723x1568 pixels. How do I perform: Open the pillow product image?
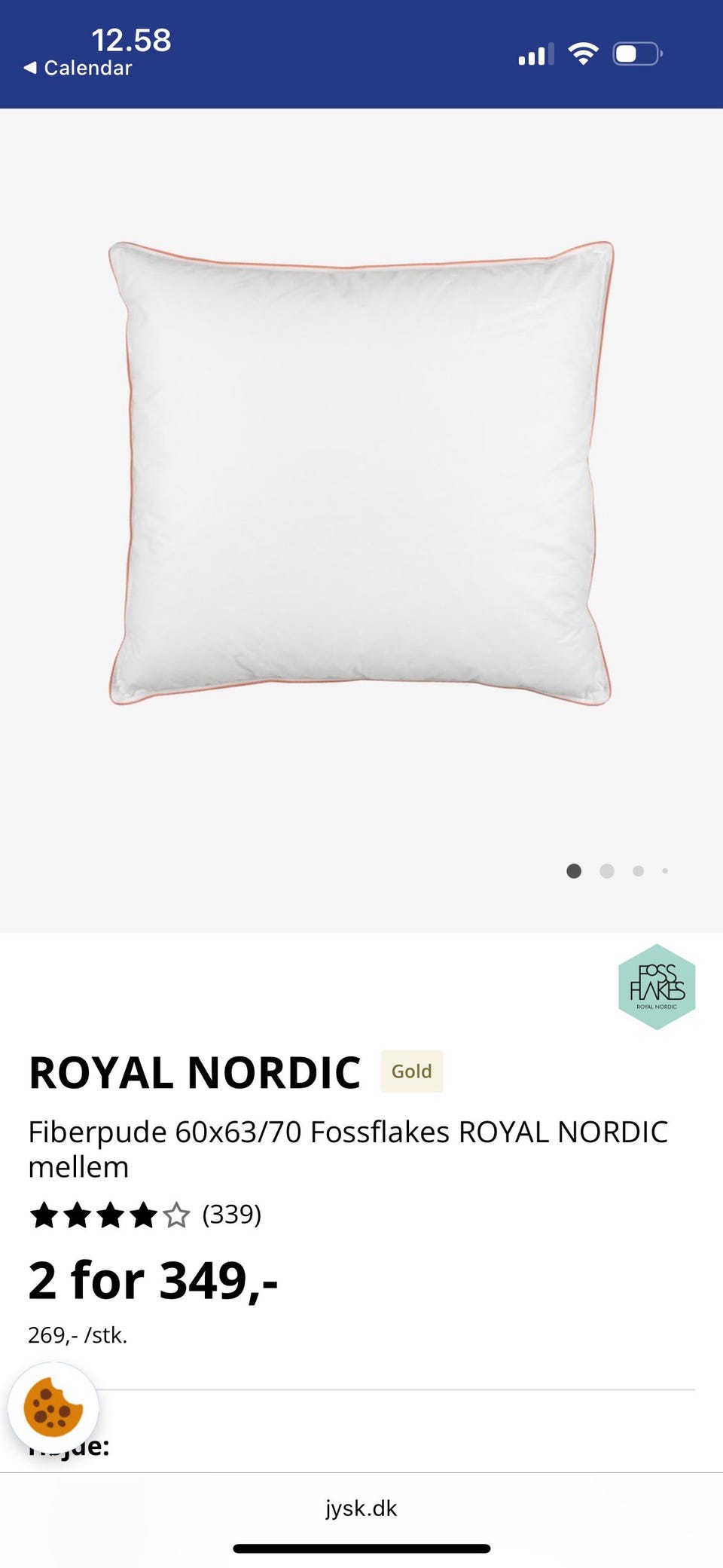(361, 473)
